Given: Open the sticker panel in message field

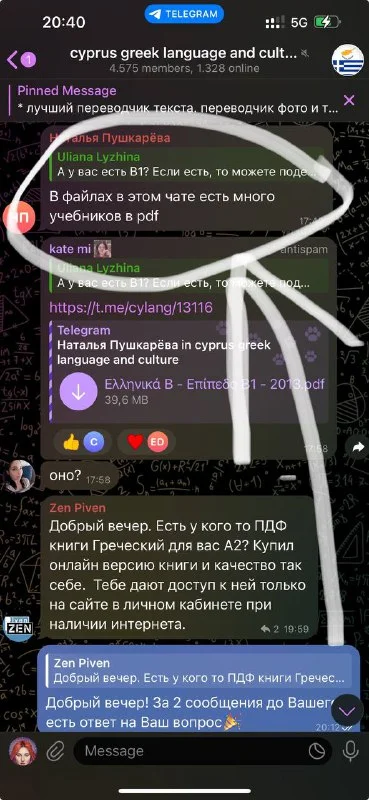Looking at the screenshot, I should [316, 751].
